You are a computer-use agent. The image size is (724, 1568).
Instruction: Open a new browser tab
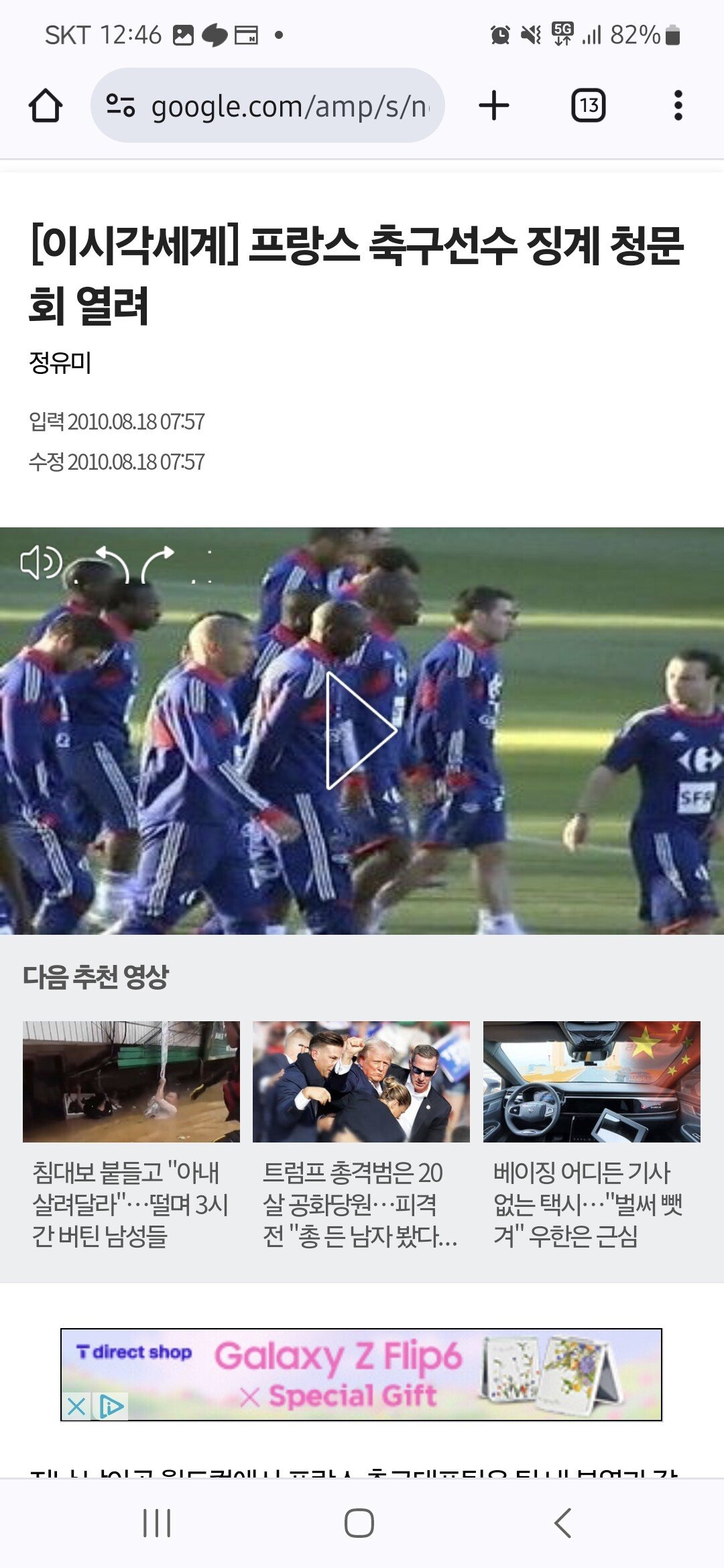tap(494, 106)
